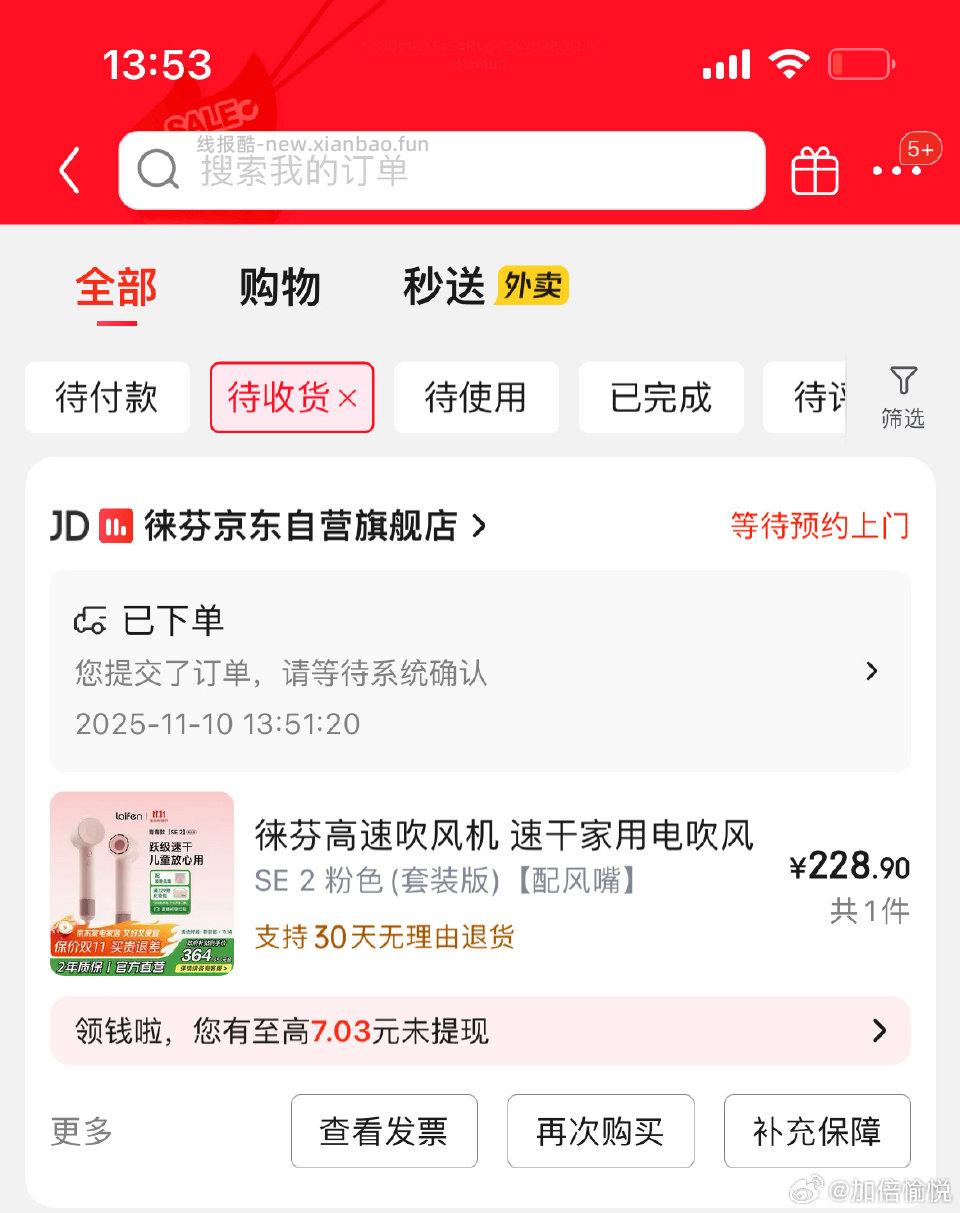Open the gift box icon in the top bar
Viewport: 960px width, 1213px height.
coord(813,170)
